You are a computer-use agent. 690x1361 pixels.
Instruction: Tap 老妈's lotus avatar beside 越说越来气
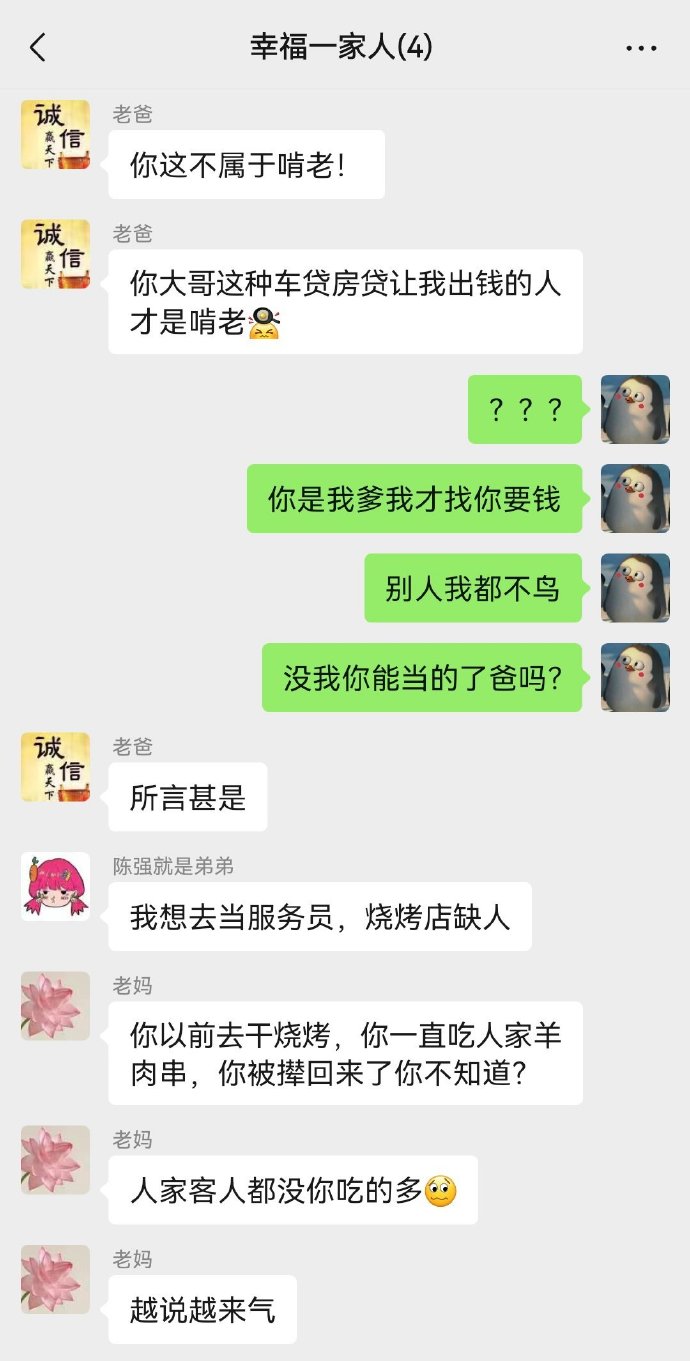point(55,1279)
